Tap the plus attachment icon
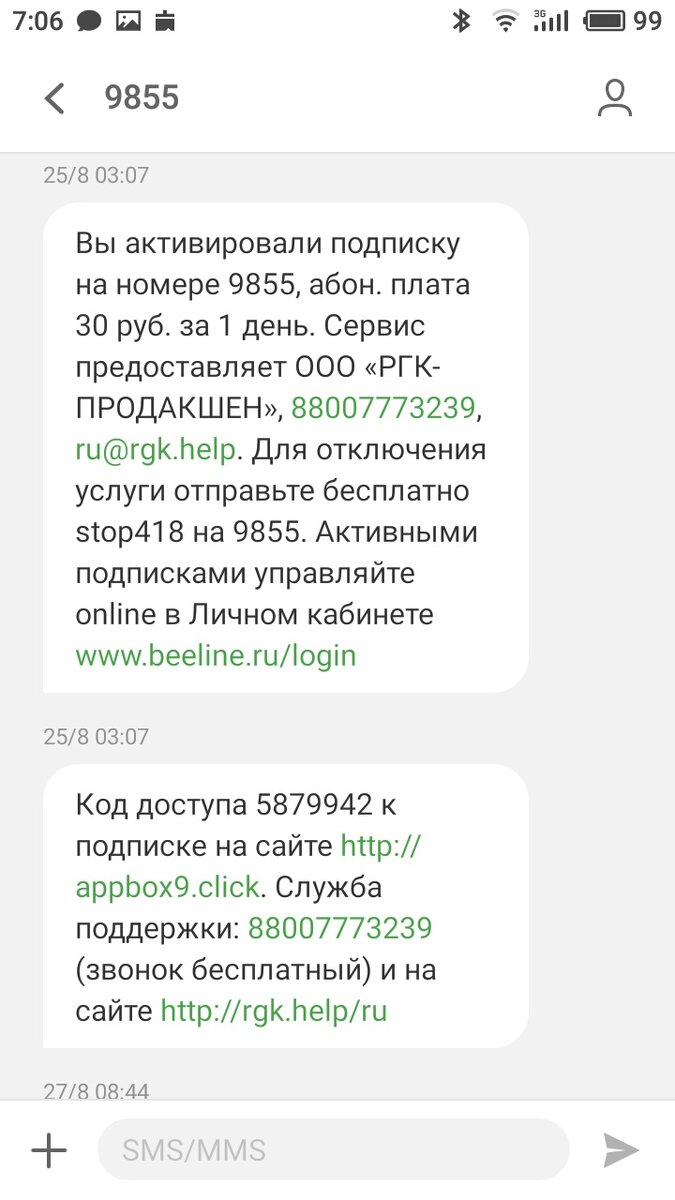675x1200 pixels. tap(49, 1151)
